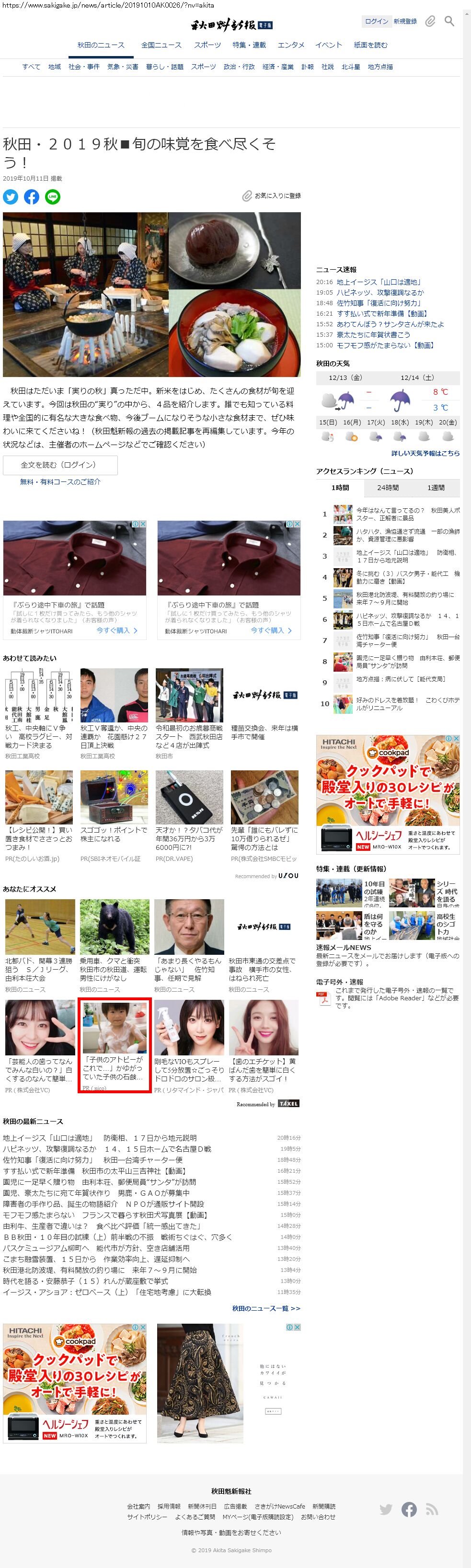This screenshot has width=471, height=1568.
Task: Tap the ログイン button
Action: pyautogui.click(x=376, y=21)
